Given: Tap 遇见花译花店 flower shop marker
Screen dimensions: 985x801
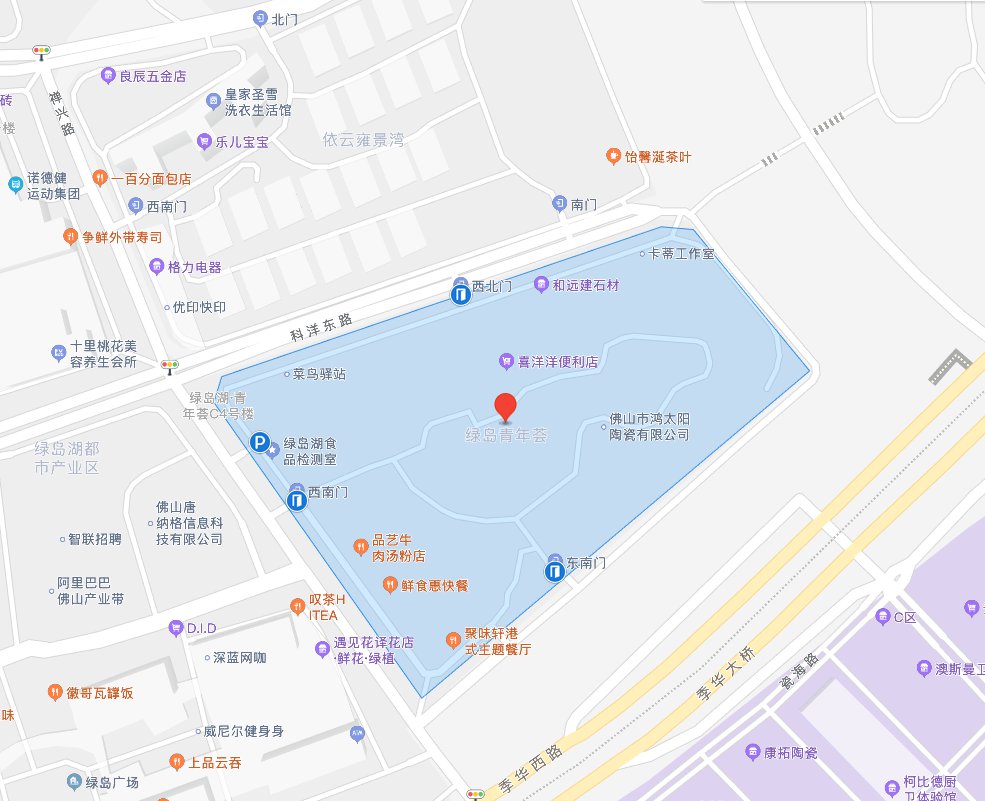Looking at the screenshot, I should click(x=322, y=650).
